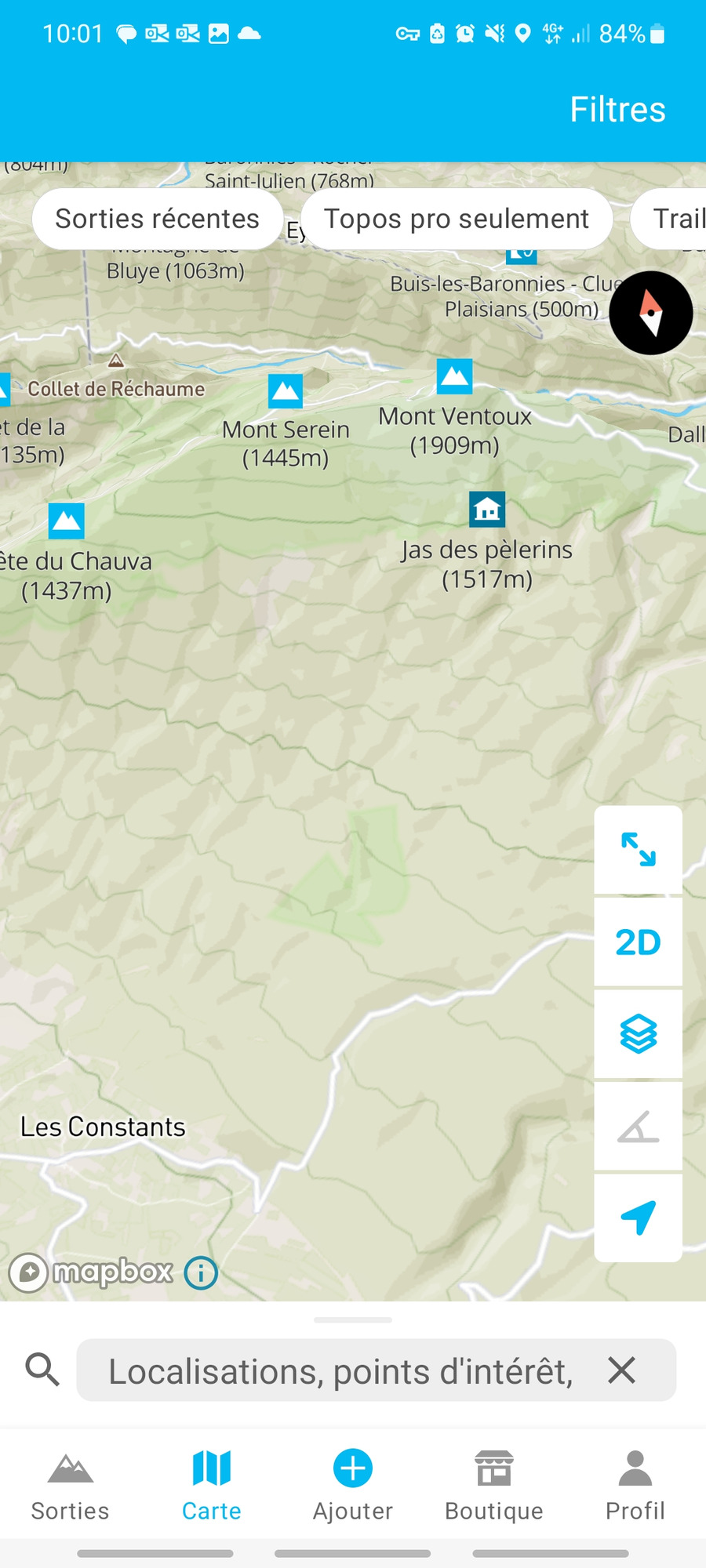The height and width of the screenshot is (1568, 706).
Task: Switch the map to 2D view
Action: click(639, 942)
